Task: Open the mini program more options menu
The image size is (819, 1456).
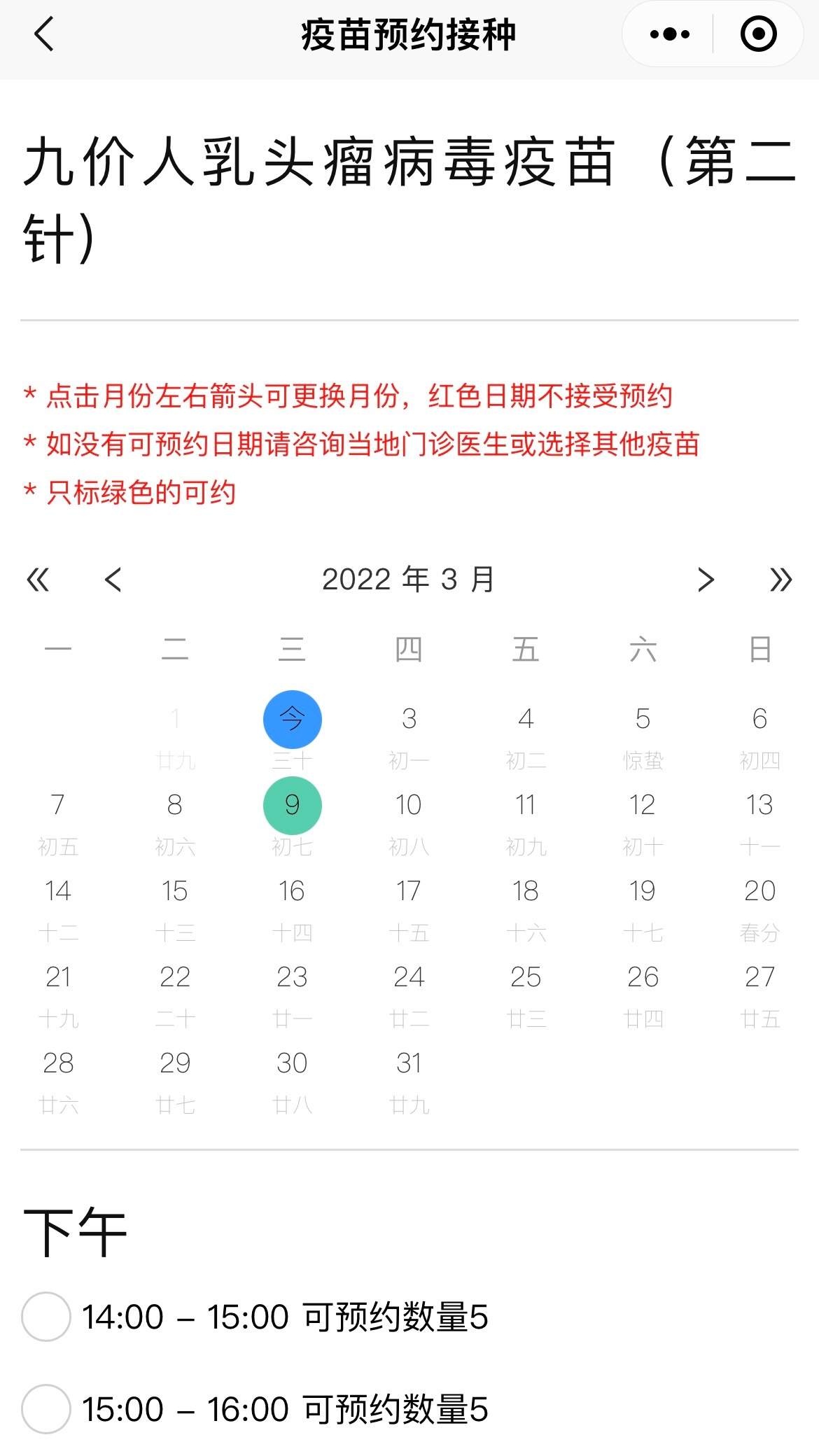Action: 669,34
